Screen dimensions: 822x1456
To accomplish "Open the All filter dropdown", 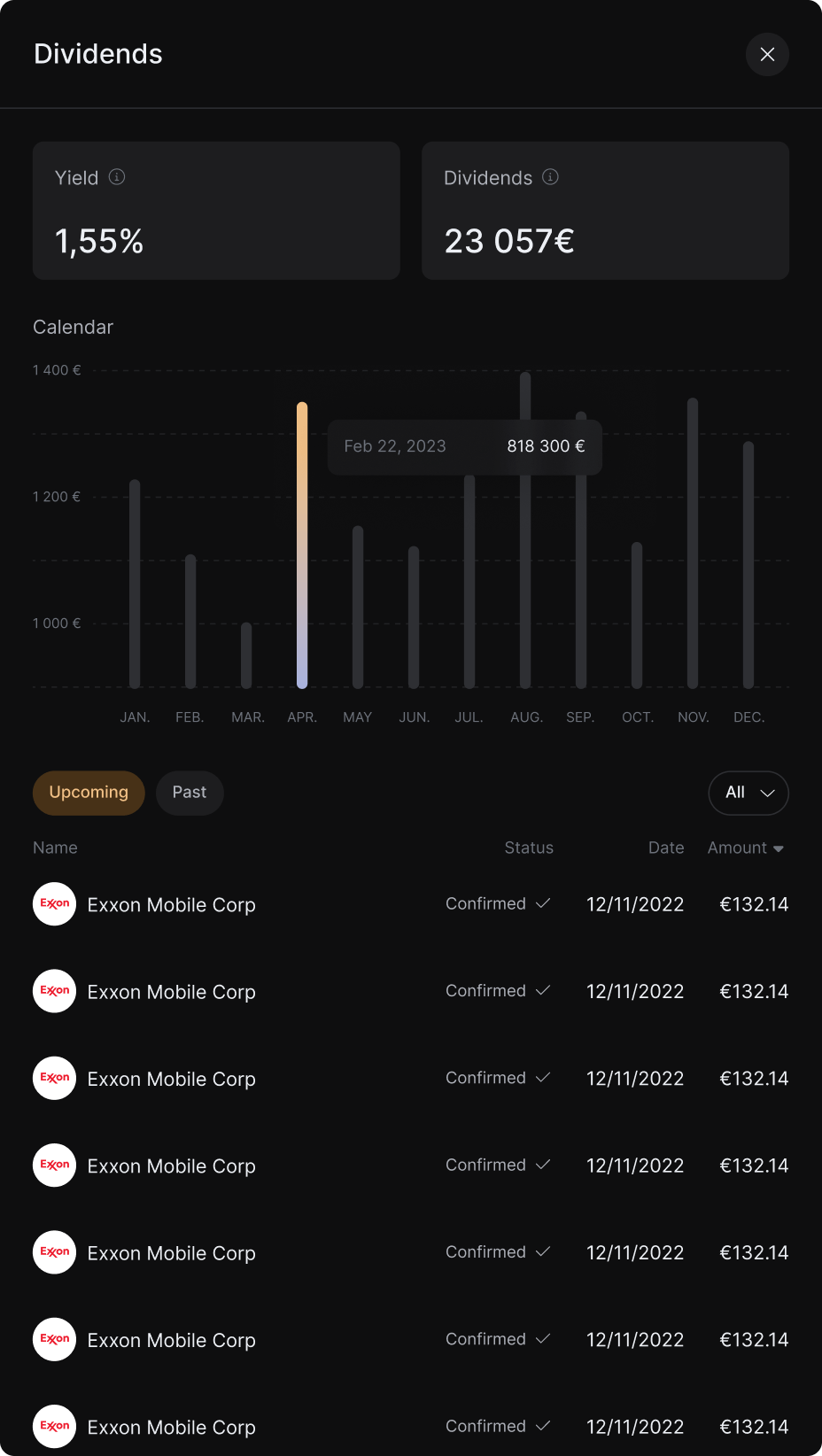I will 748,793.
